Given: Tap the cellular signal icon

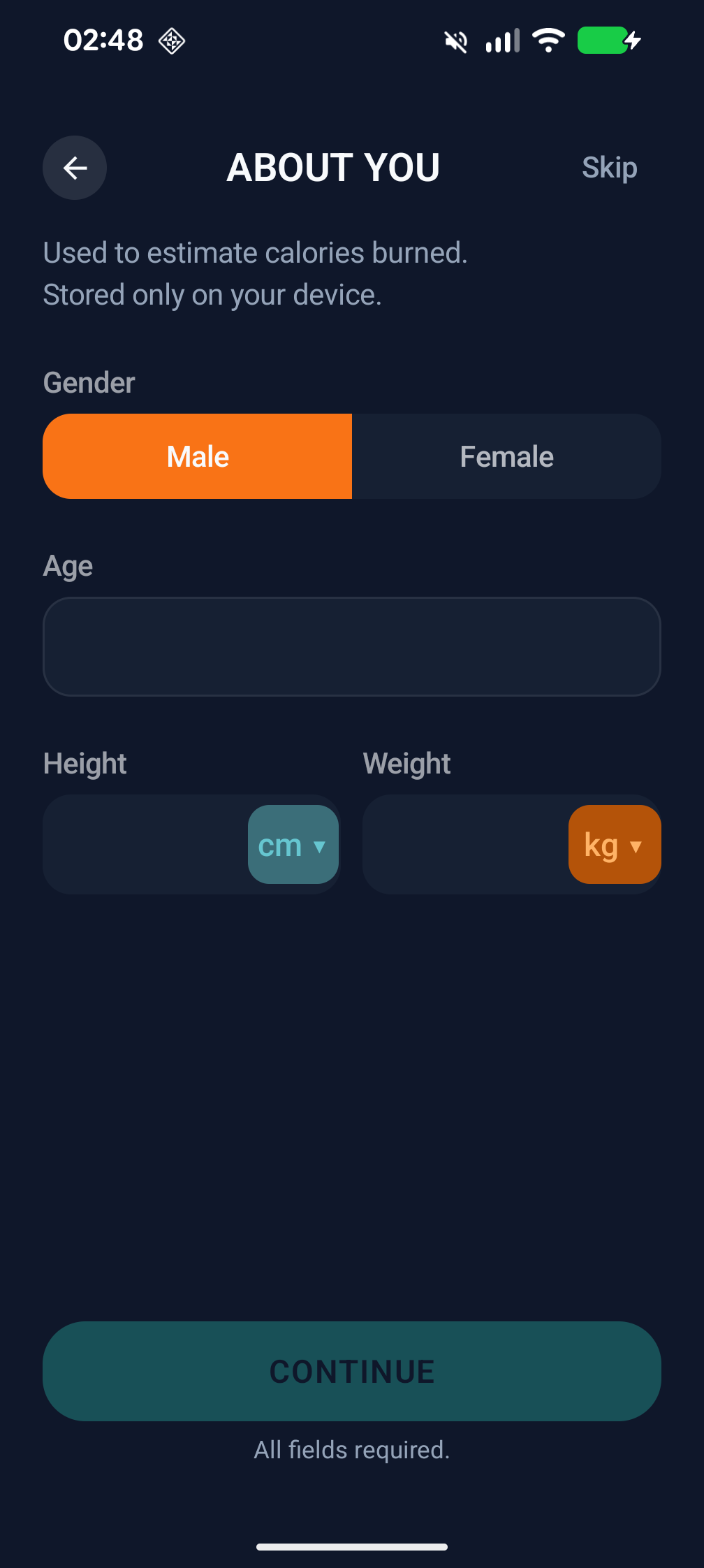Looking at the screenshot, I should click(x=502, y=41).
